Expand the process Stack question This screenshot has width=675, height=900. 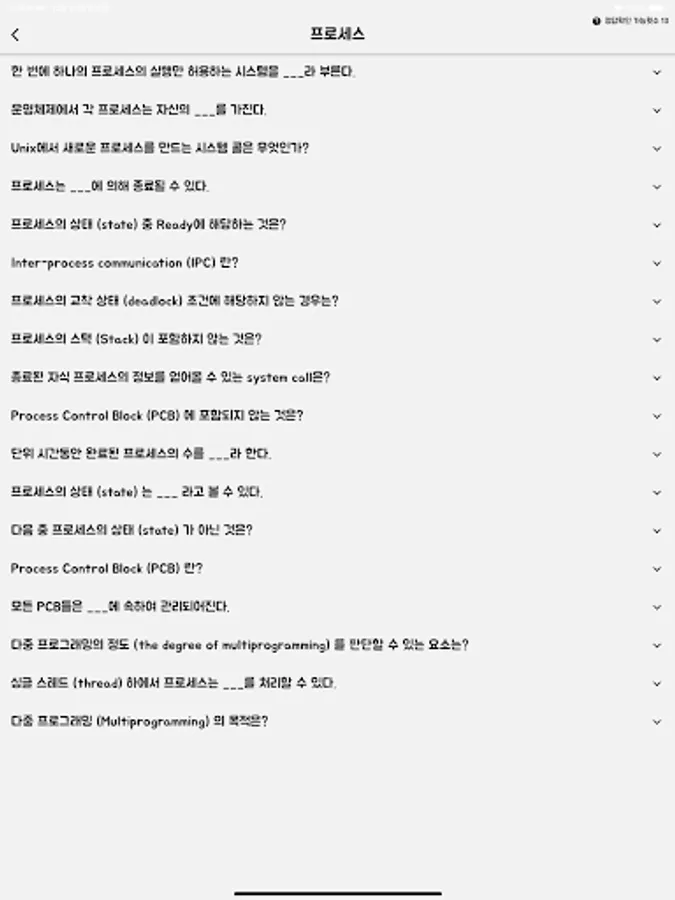(338, 339)
